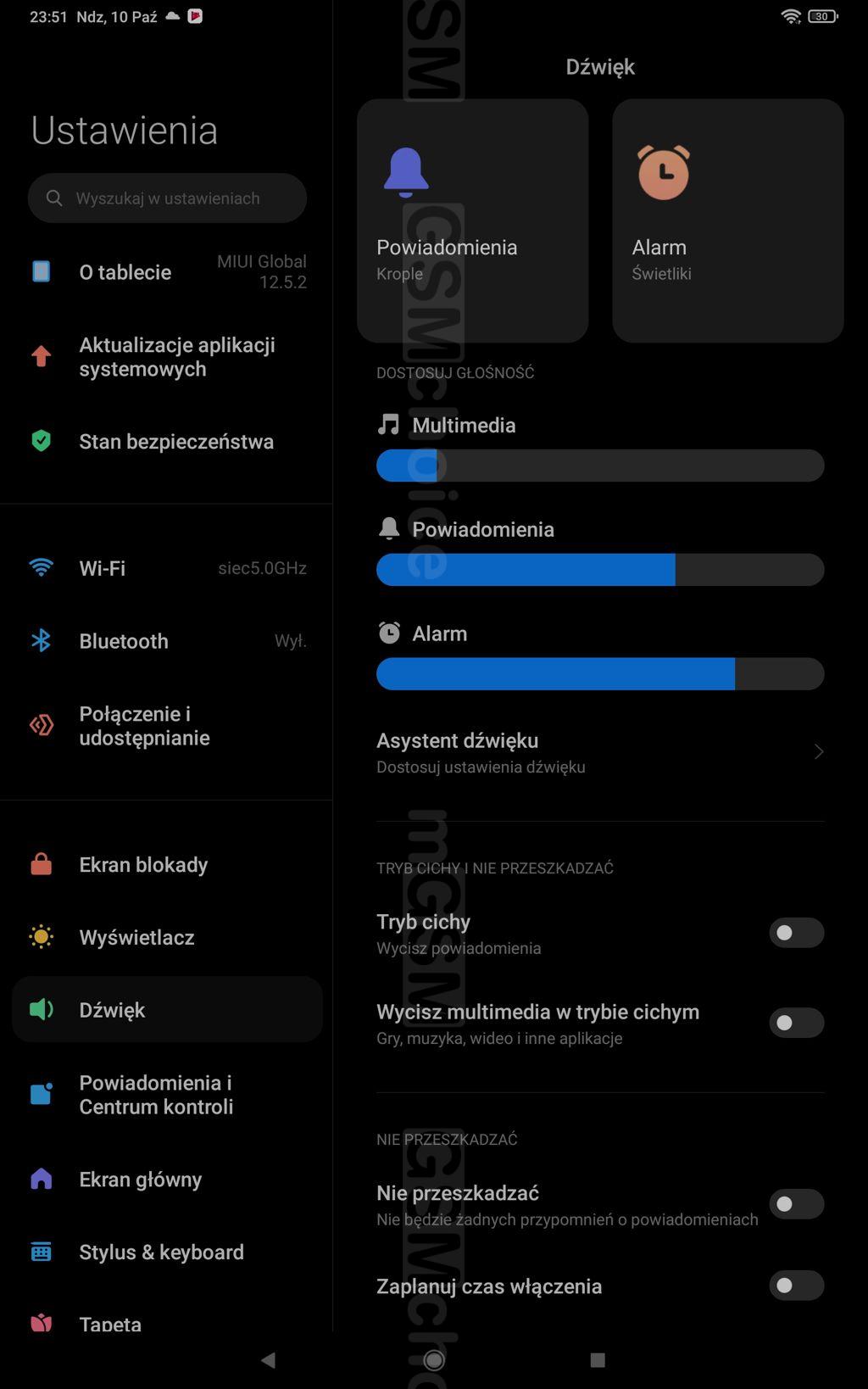Go to Wyświetlacz settings
The width and height of the screenshot is (868, 1389).
[x=167, y=938]
